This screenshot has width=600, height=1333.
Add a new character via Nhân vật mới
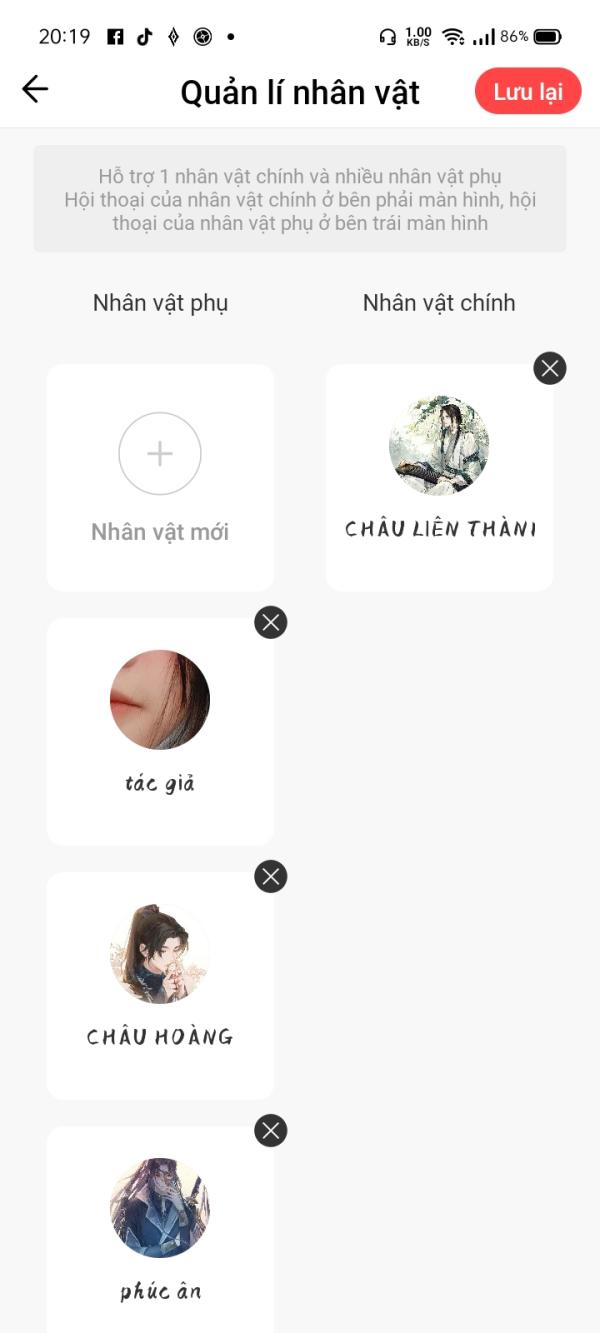click(160, 477)
